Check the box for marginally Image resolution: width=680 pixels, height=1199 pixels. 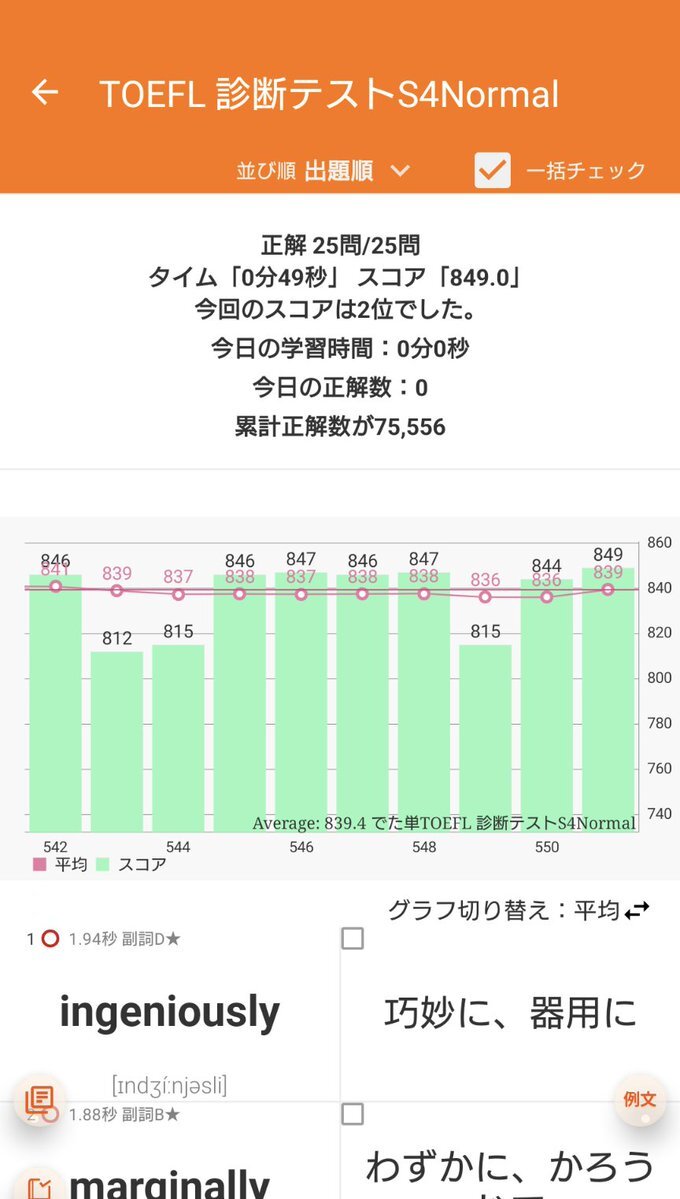pyautogui.click(x=352, y=1114)
